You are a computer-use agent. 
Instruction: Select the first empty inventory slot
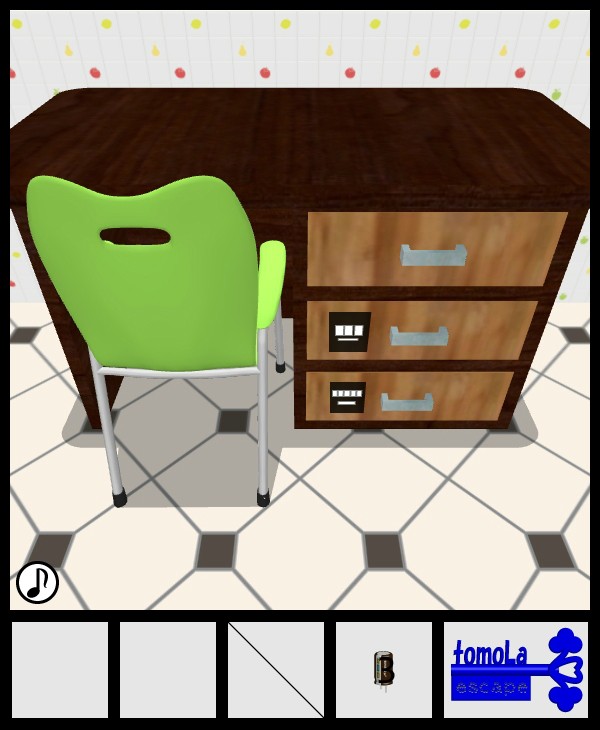[x=60, y=669]
